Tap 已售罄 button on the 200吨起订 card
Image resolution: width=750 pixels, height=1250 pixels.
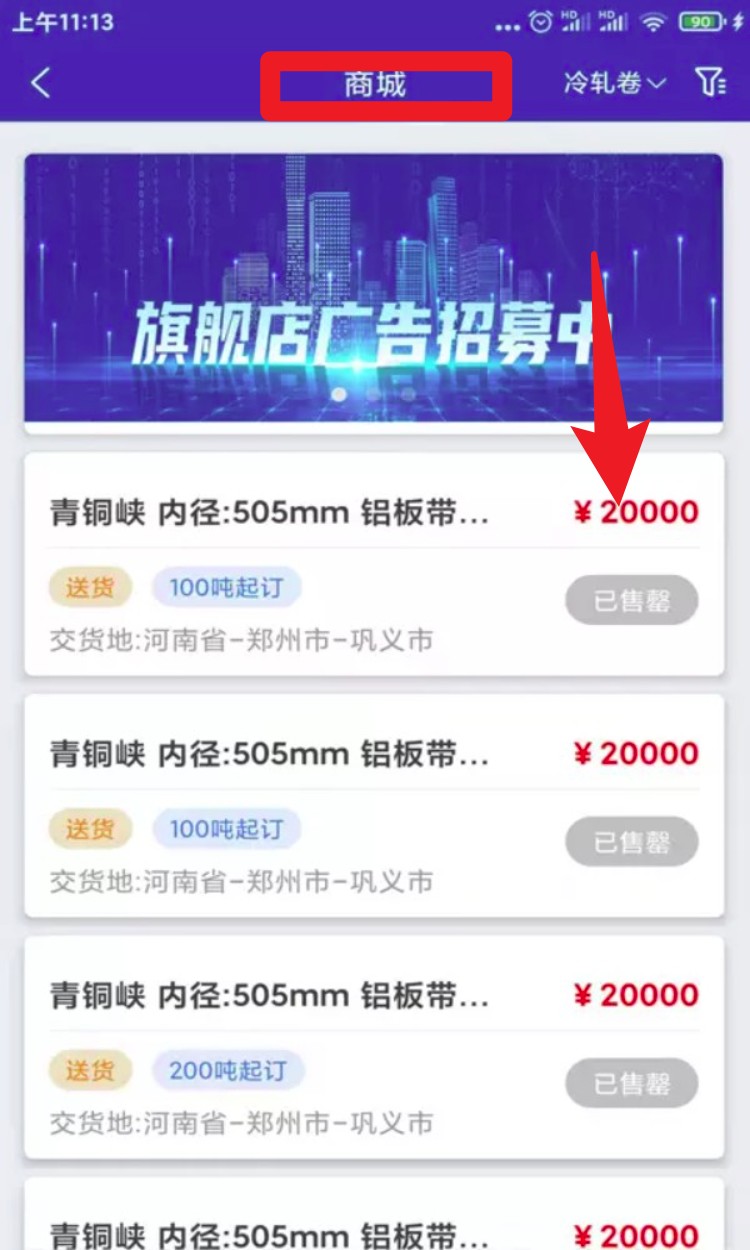631,1084
